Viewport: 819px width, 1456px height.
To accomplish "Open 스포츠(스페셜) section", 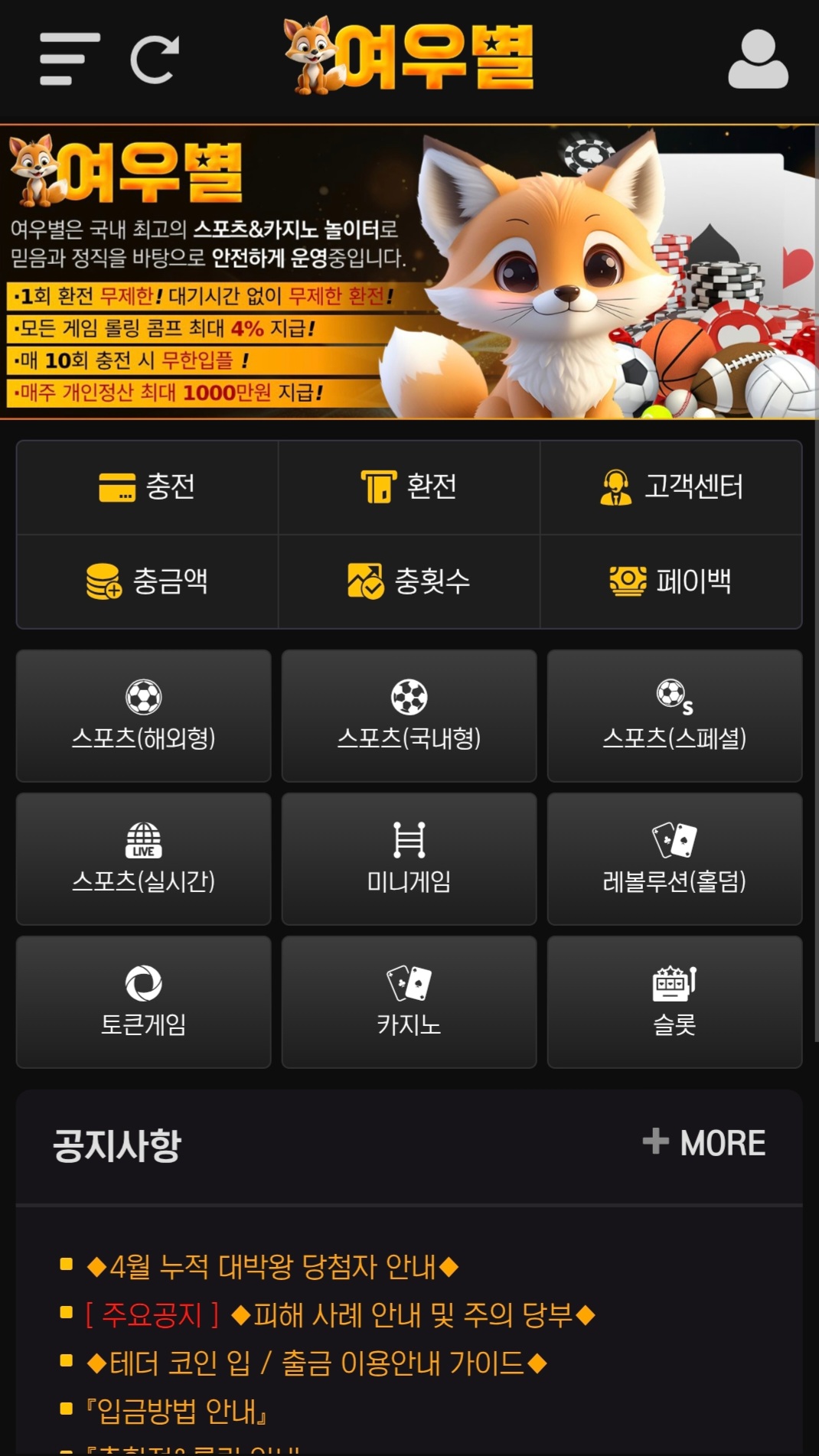I will pos(674,716).
